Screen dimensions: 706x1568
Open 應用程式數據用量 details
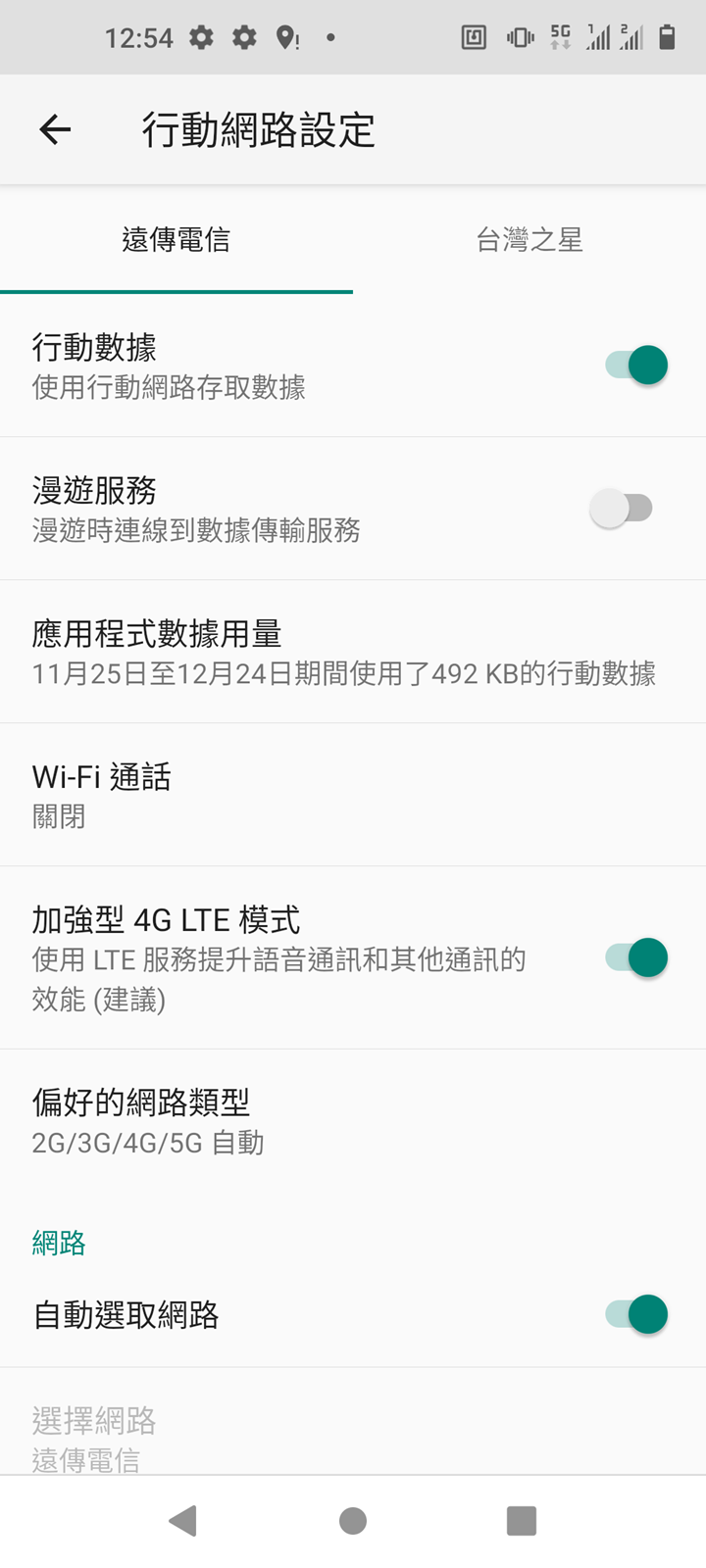343,653
